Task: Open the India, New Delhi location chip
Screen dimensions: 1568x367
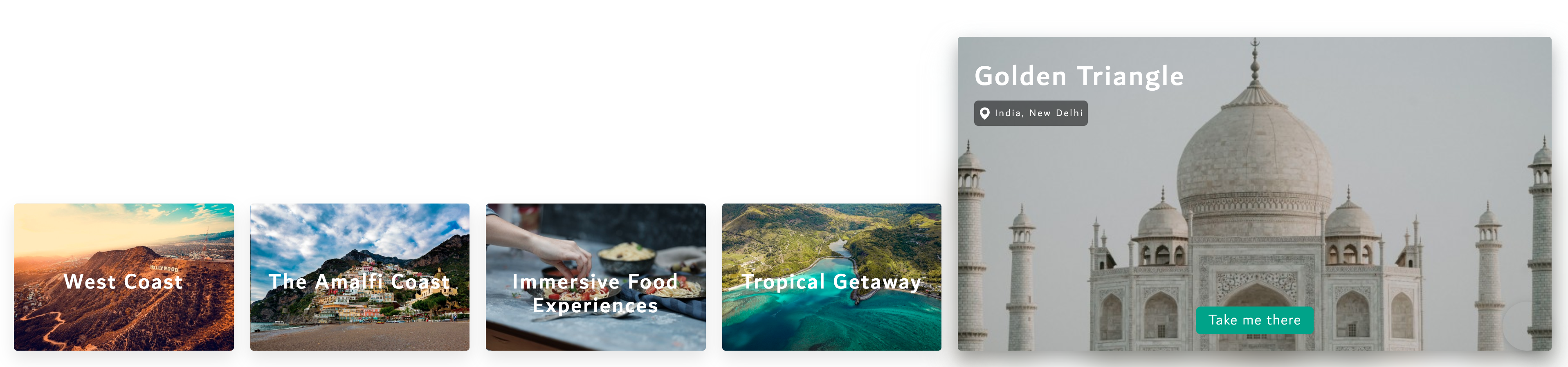Action: click(1031, 113)
